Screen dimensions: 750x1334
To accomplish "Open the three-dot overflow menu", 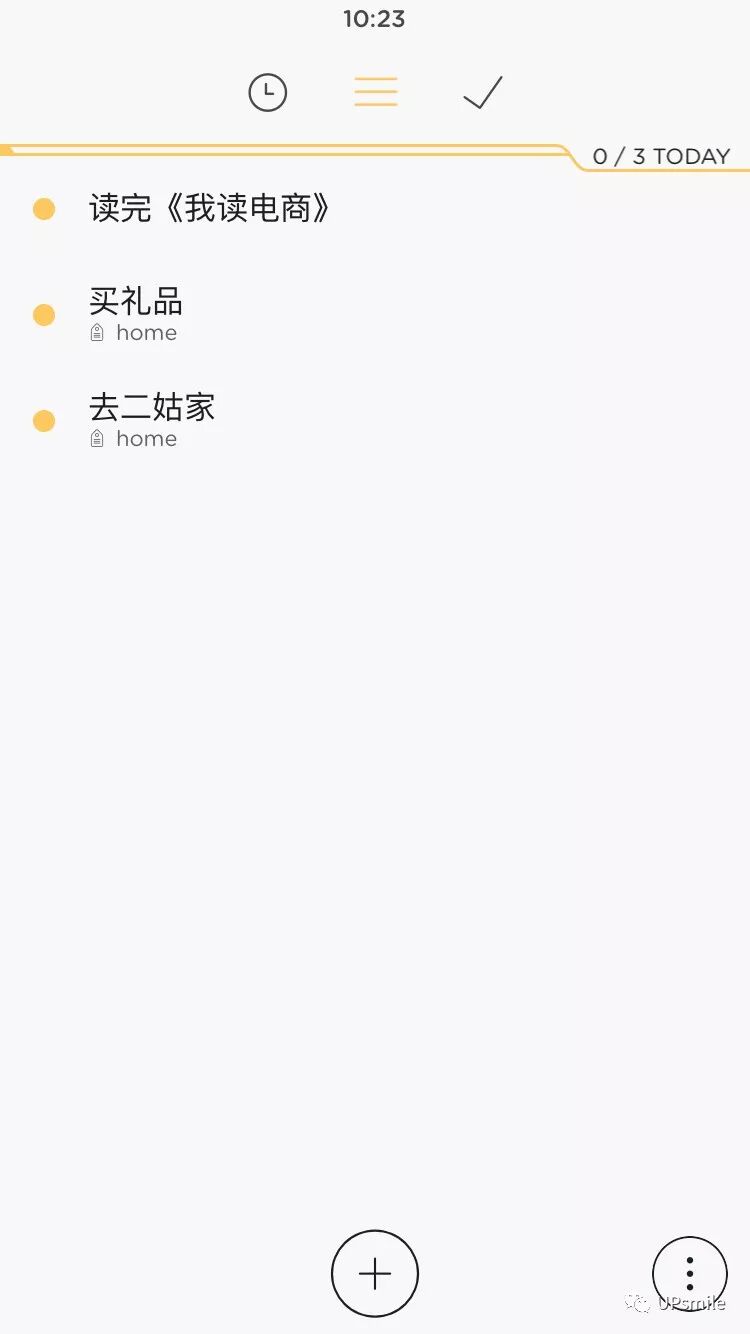I will 690,1274.
